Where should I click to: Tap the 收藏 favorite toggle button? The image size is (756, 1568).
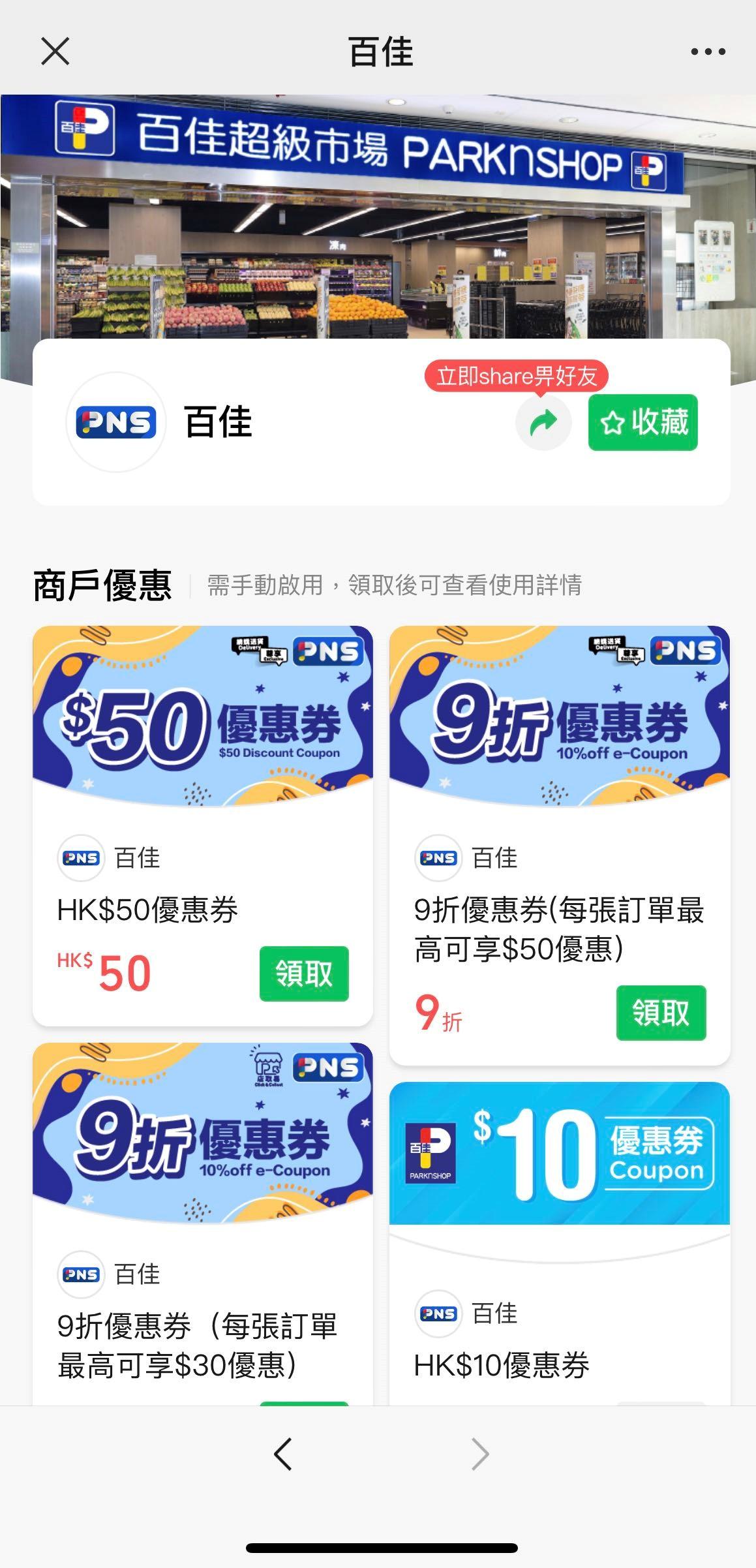pos(642,423)
